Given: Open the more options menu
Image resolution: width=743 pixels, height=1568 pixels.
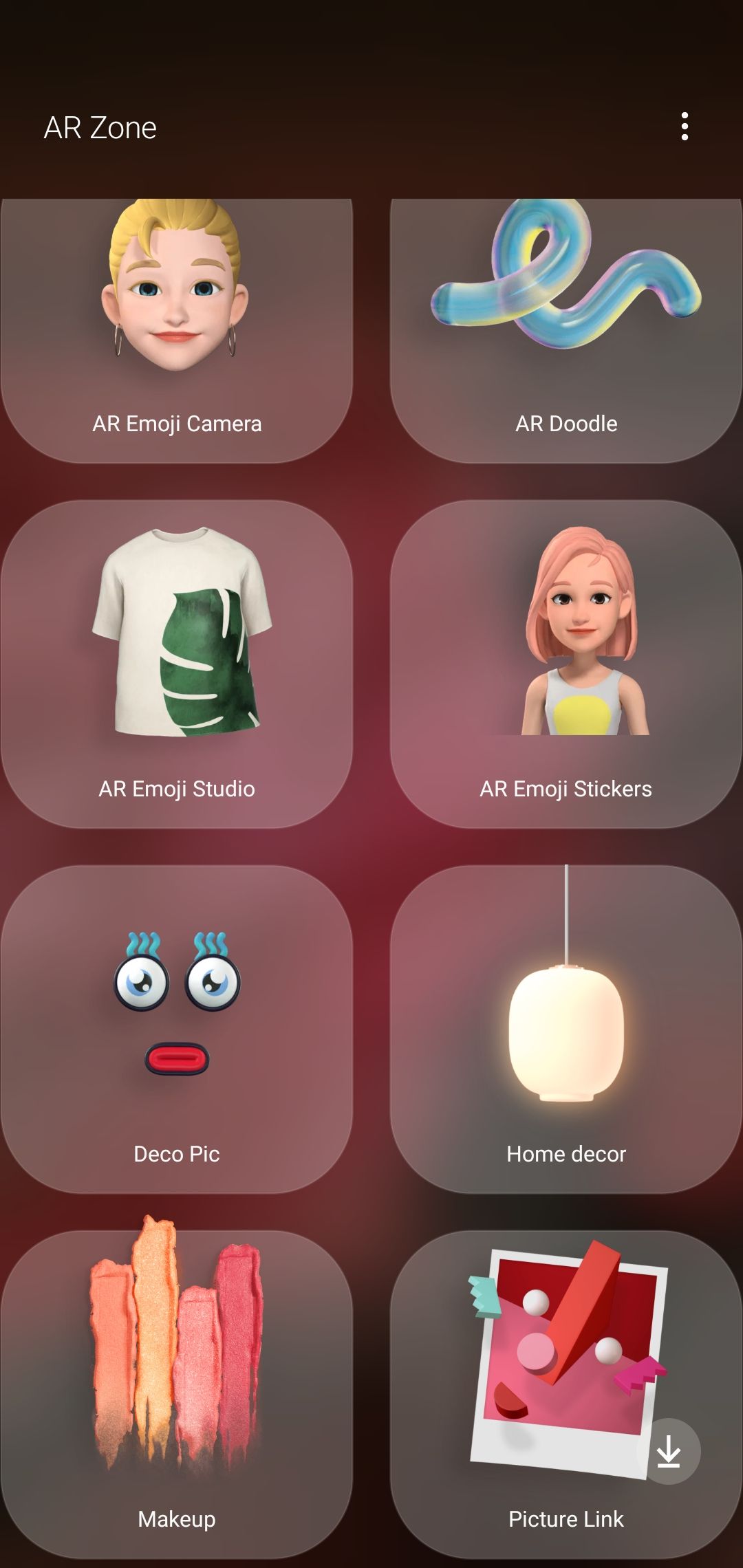Looking at the screenshot, I should click(684, 127).
